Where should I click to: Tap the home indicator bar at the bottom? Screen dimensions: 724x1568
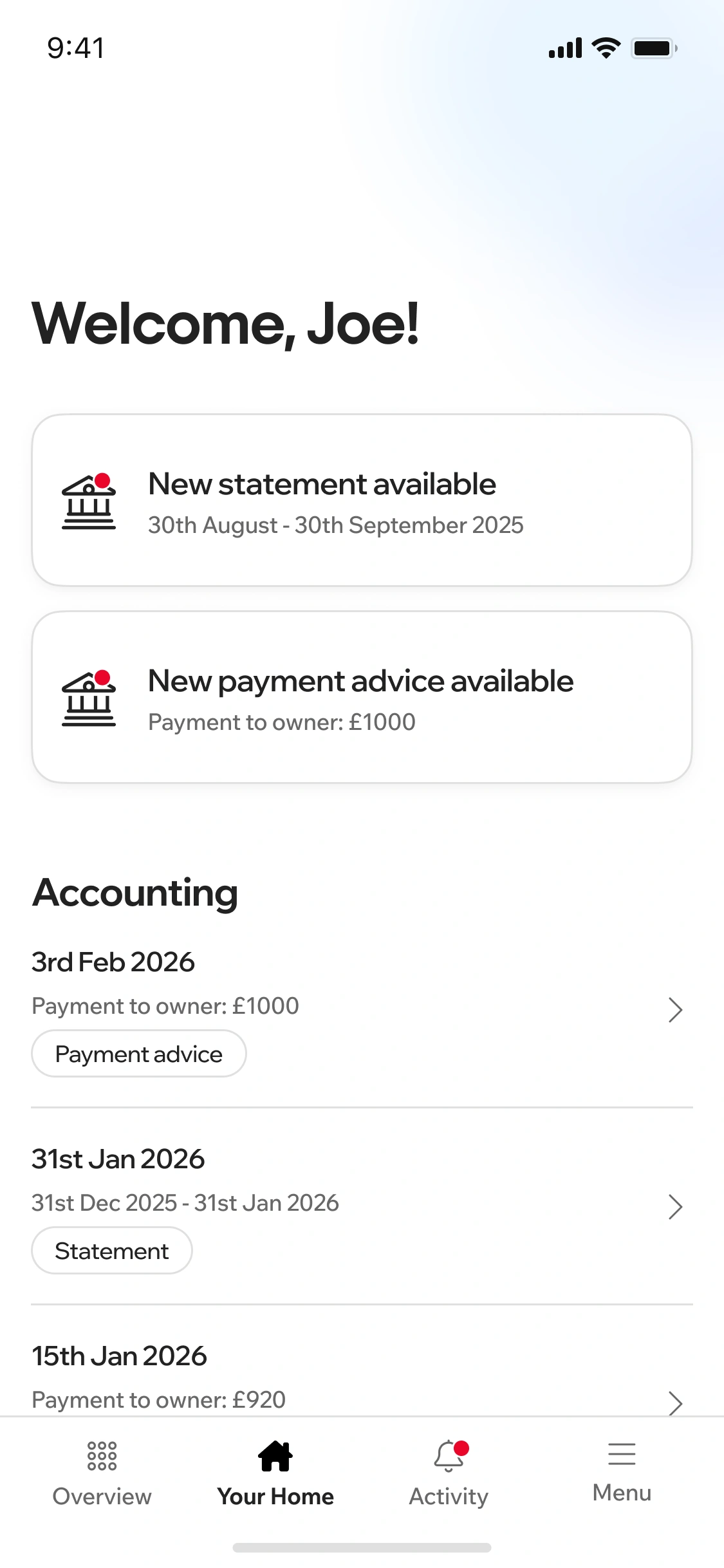(x=362, y=1547)
